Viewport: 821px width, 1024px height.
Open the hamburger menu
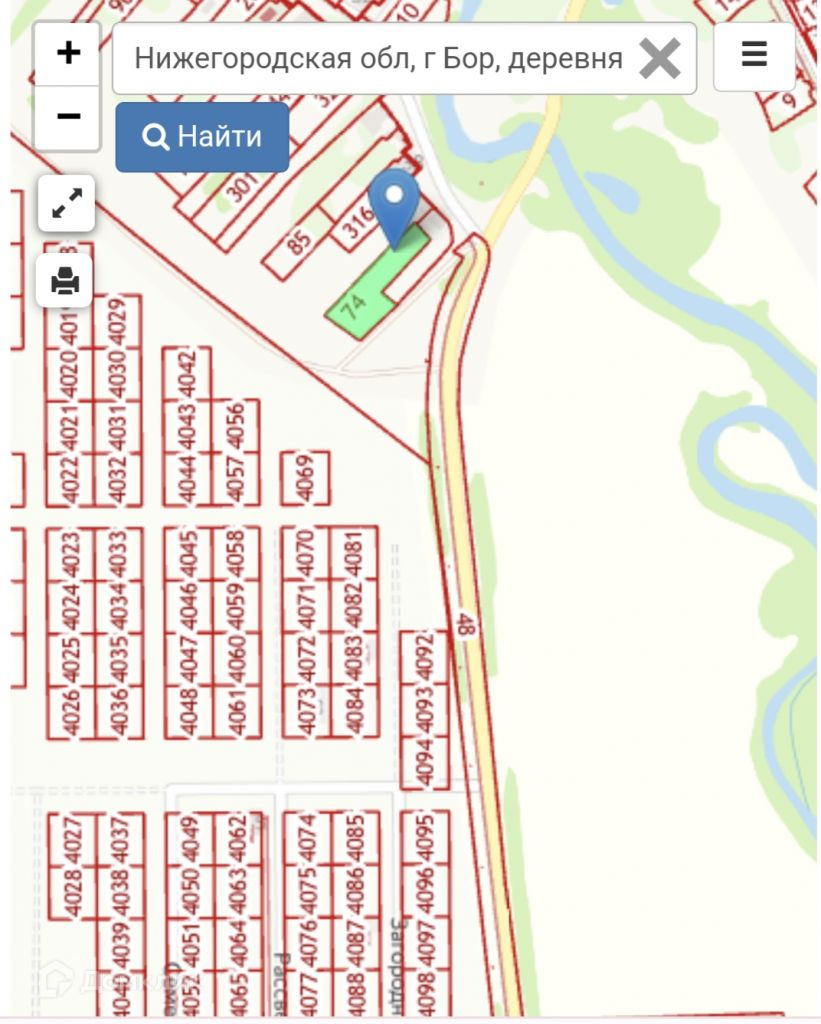point(754,55)
